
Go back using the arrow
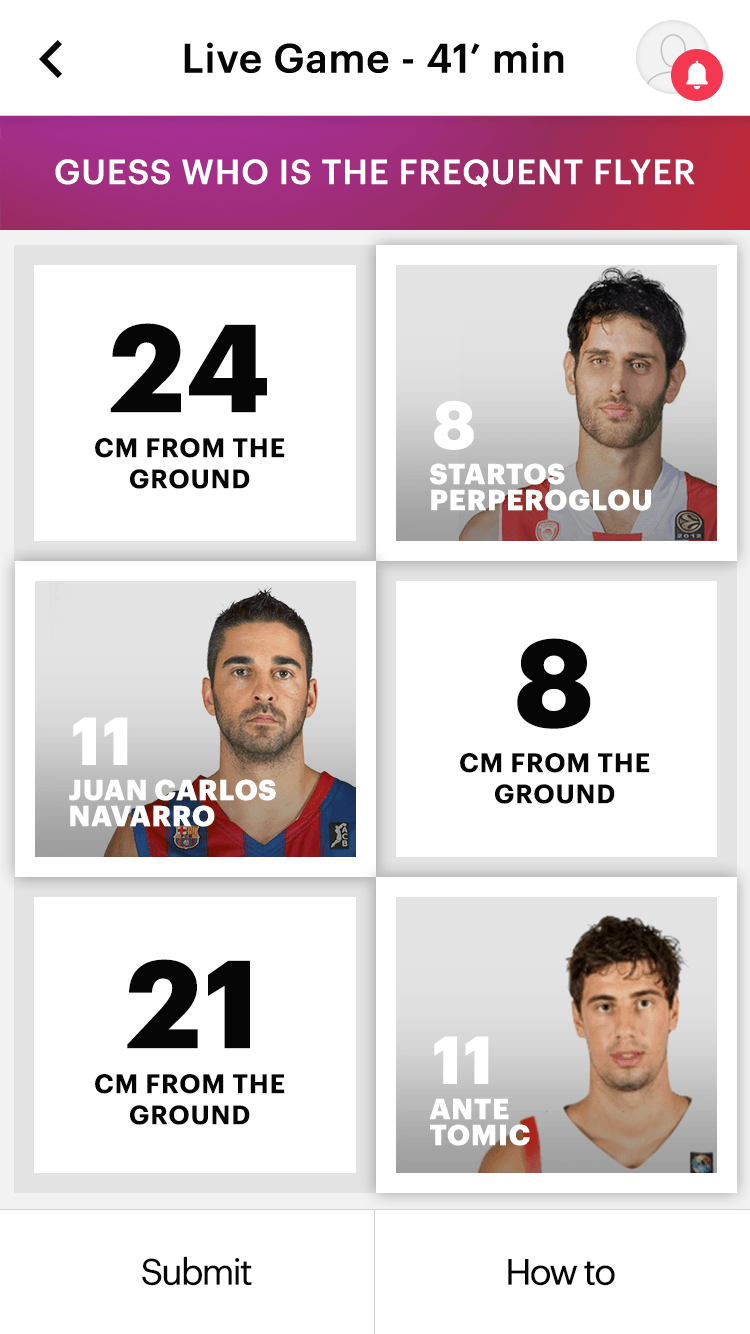click(x=52, y=59)
